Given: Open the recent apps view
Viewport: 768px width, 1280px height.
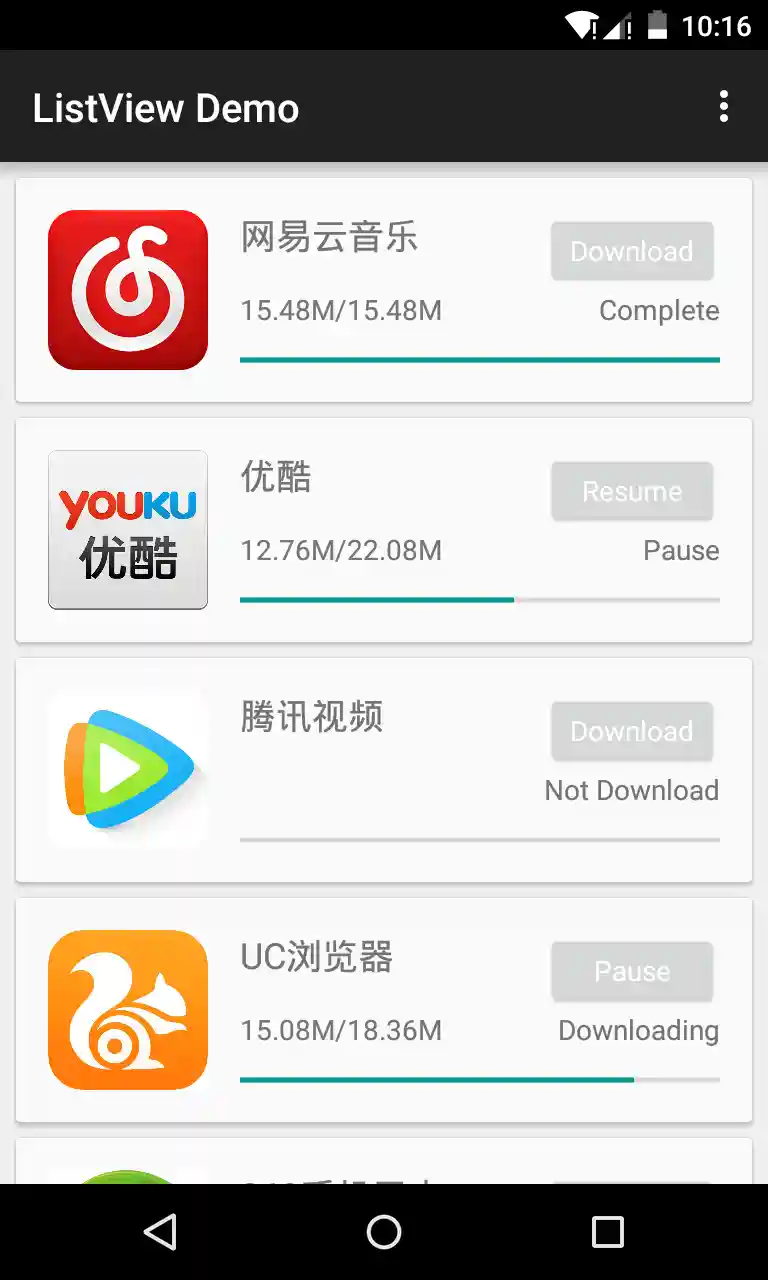Looking at the screenshot, I should coord(607,1232).
